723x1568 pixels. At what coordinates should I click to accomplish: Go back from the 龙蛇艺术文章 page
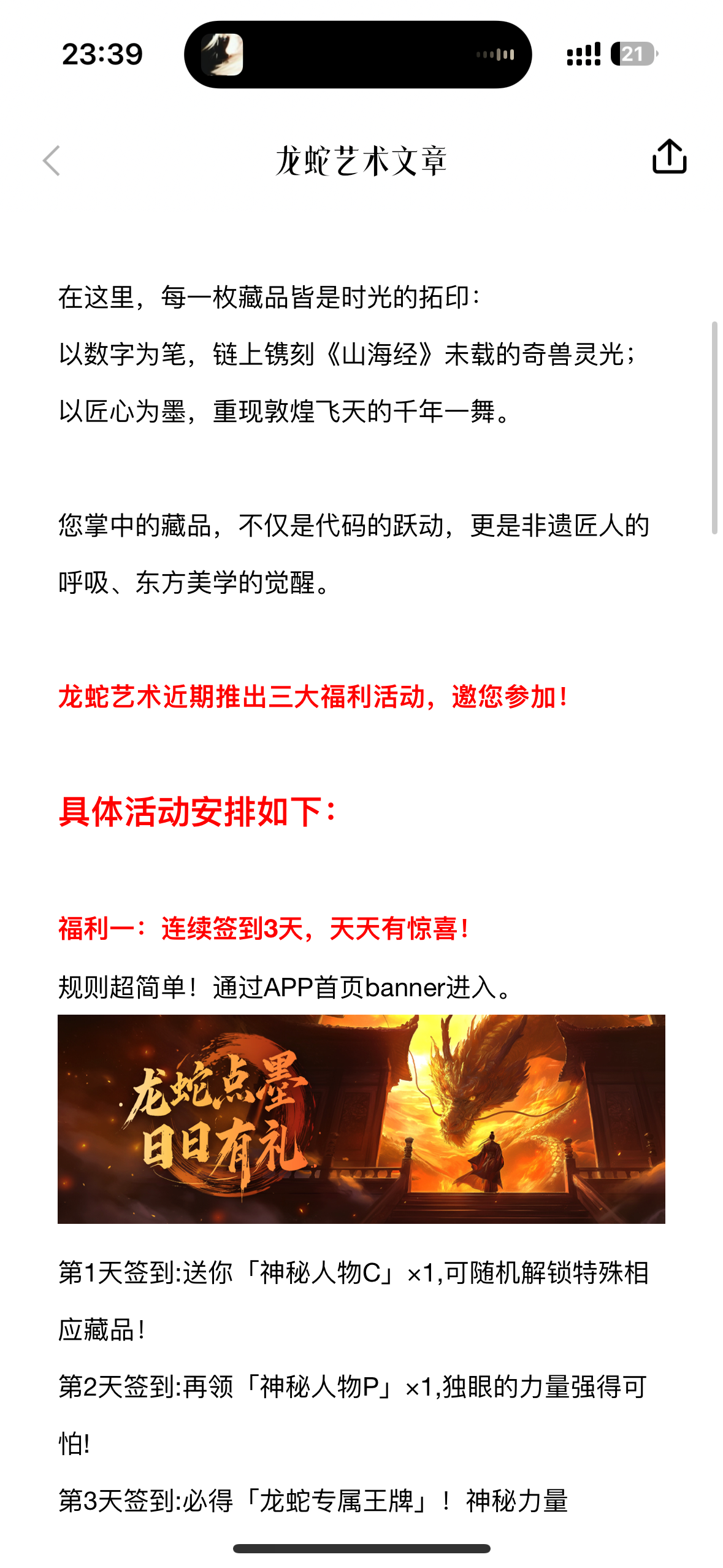pyautogui.click(x=52, y=161)
